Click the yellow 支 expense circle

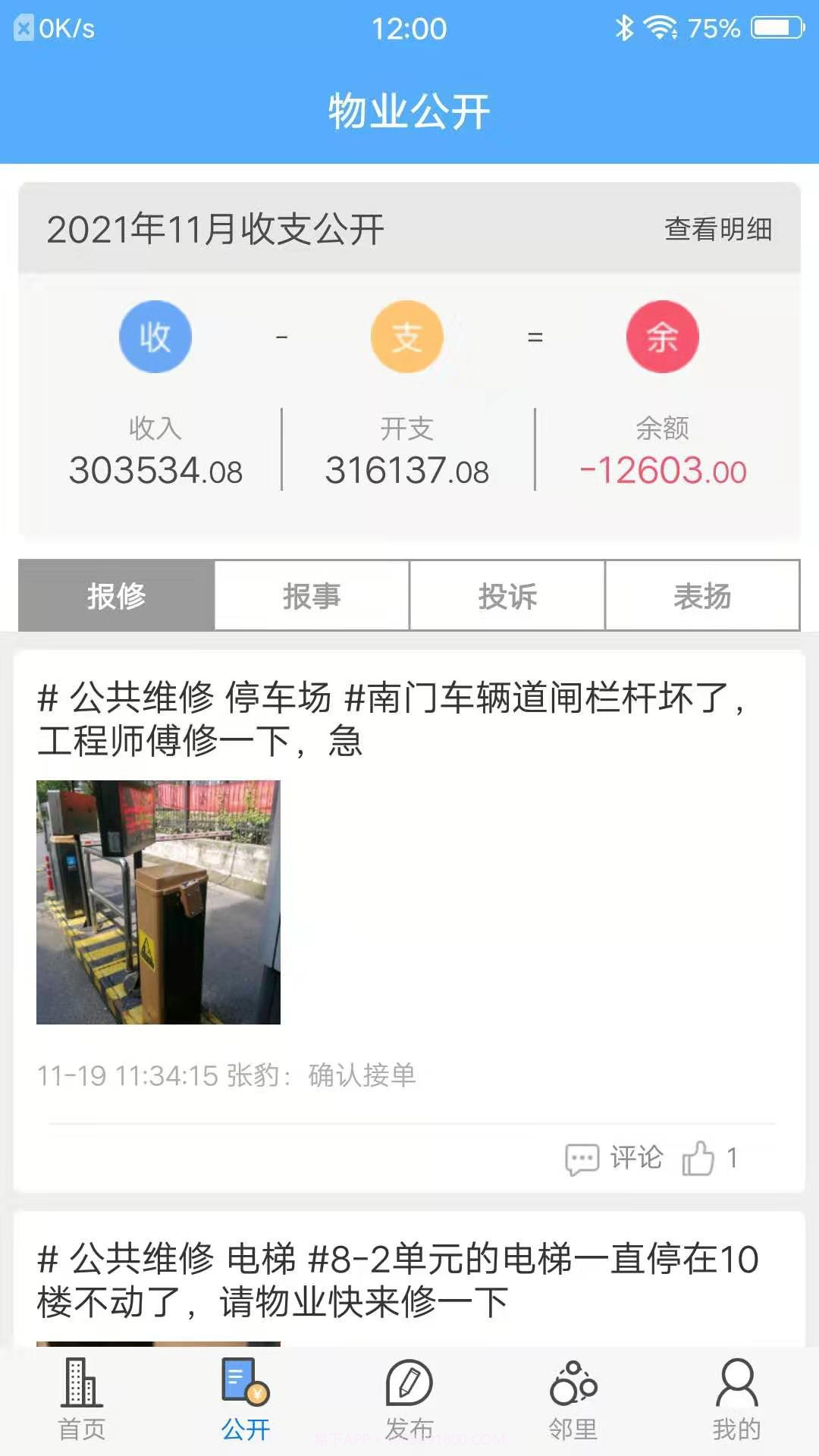408,336
